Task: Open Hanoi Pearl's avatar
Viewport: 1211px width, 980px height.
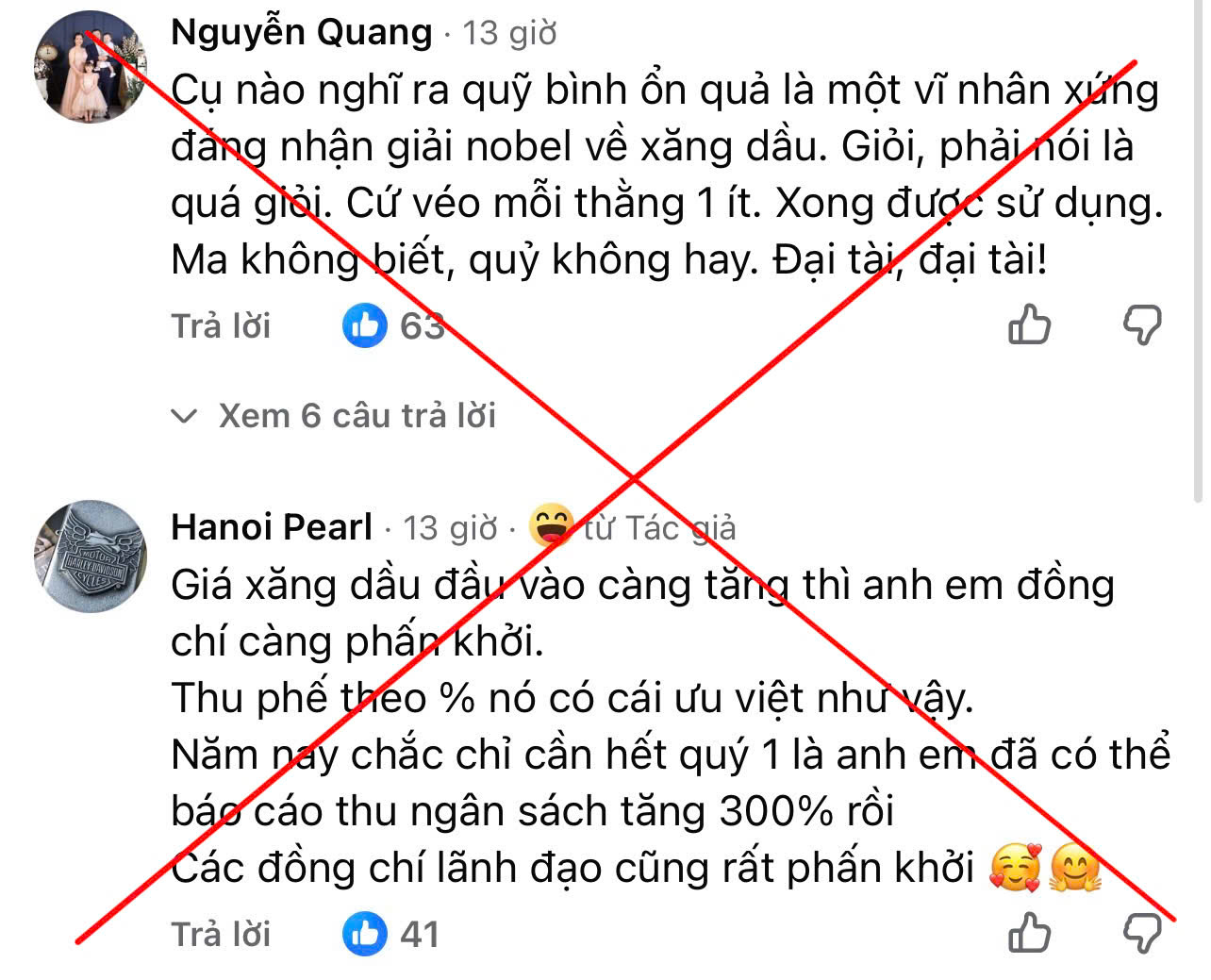Action: point(91,556)
